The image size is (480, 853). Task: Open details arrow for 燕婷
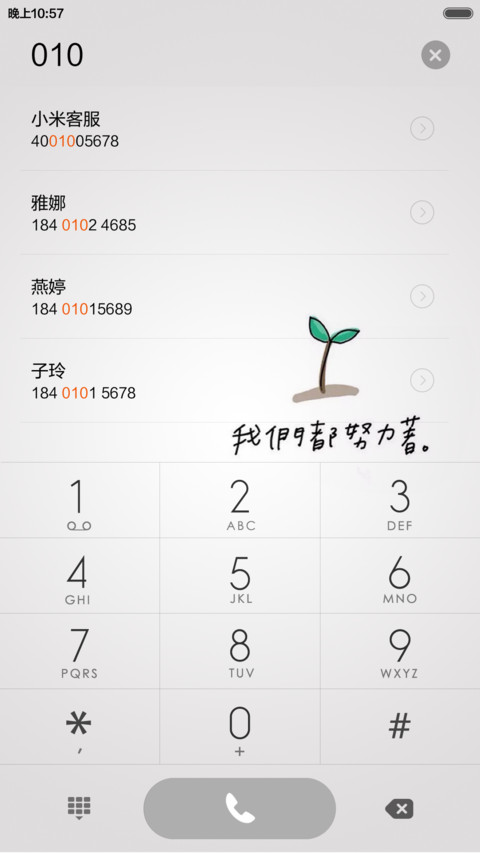point(422,296)
